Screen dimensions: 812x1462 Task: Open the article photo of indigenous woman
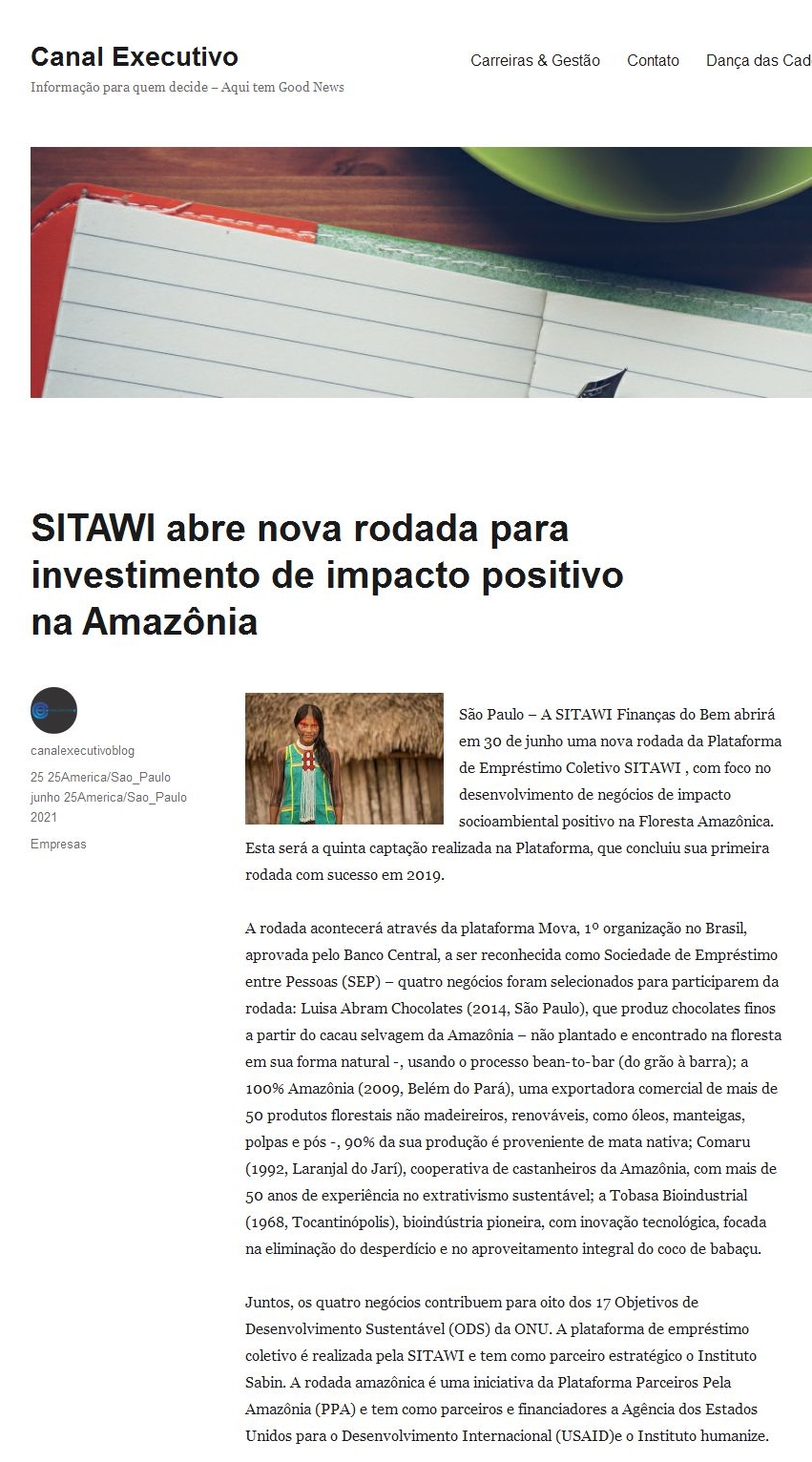point(344,759)
